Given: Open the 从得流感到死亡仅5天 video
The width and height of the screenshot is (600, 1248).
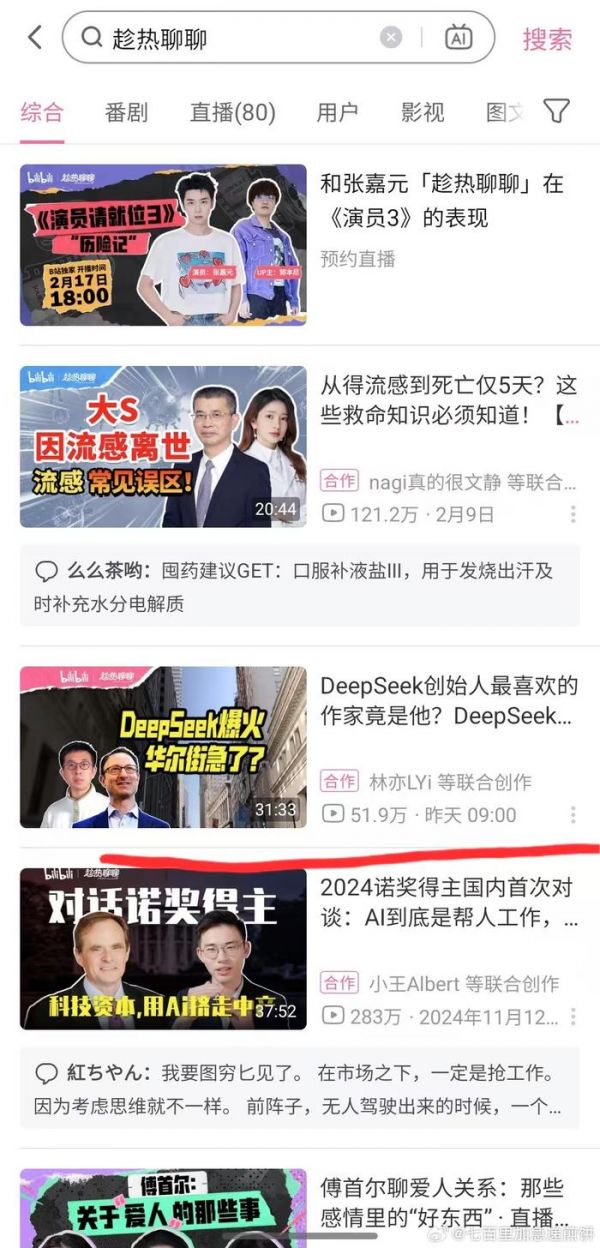Looking at the screenshot, I should (448, 400).
